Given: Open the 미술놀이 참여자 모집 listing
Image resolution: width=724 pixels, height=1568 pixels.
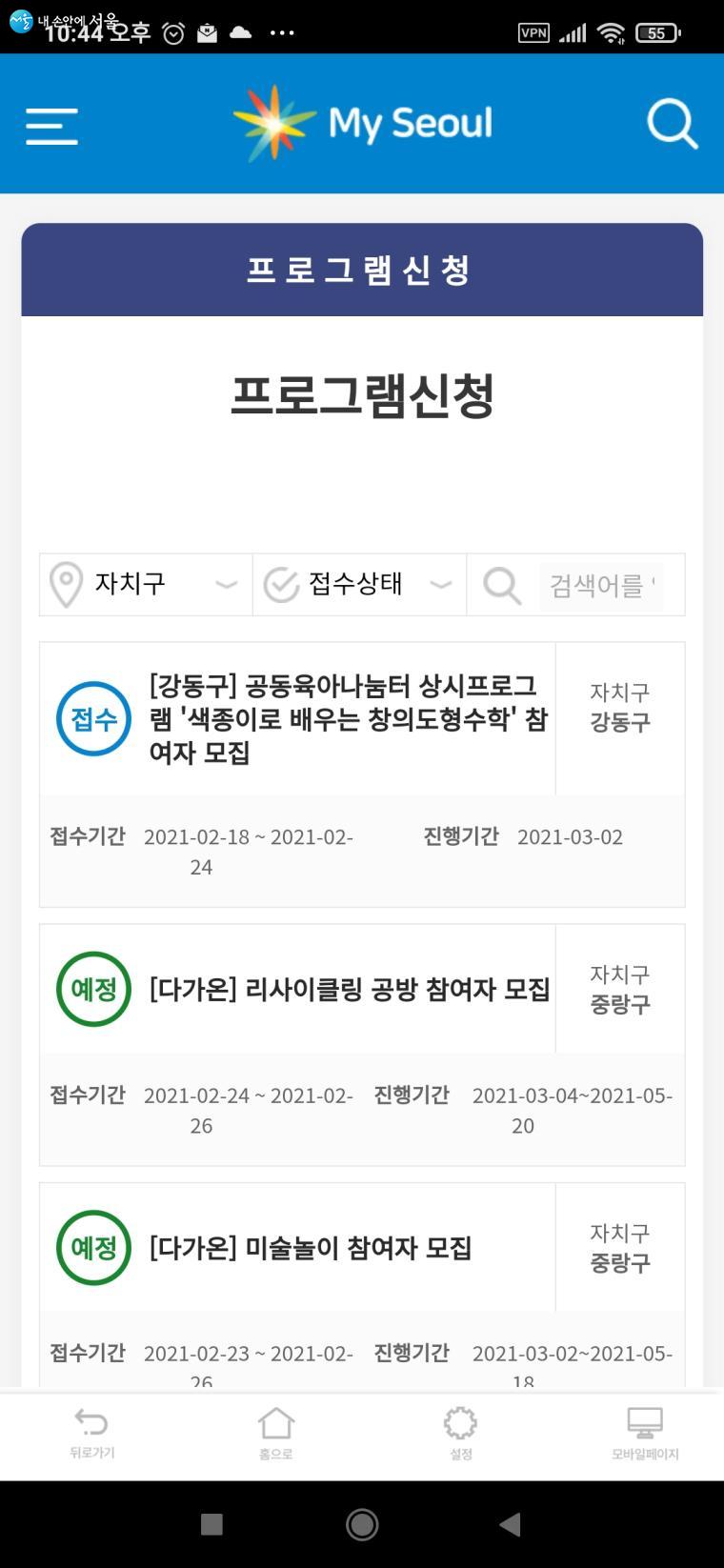Looking at the screenshot, I should [x=311, y=1248].
